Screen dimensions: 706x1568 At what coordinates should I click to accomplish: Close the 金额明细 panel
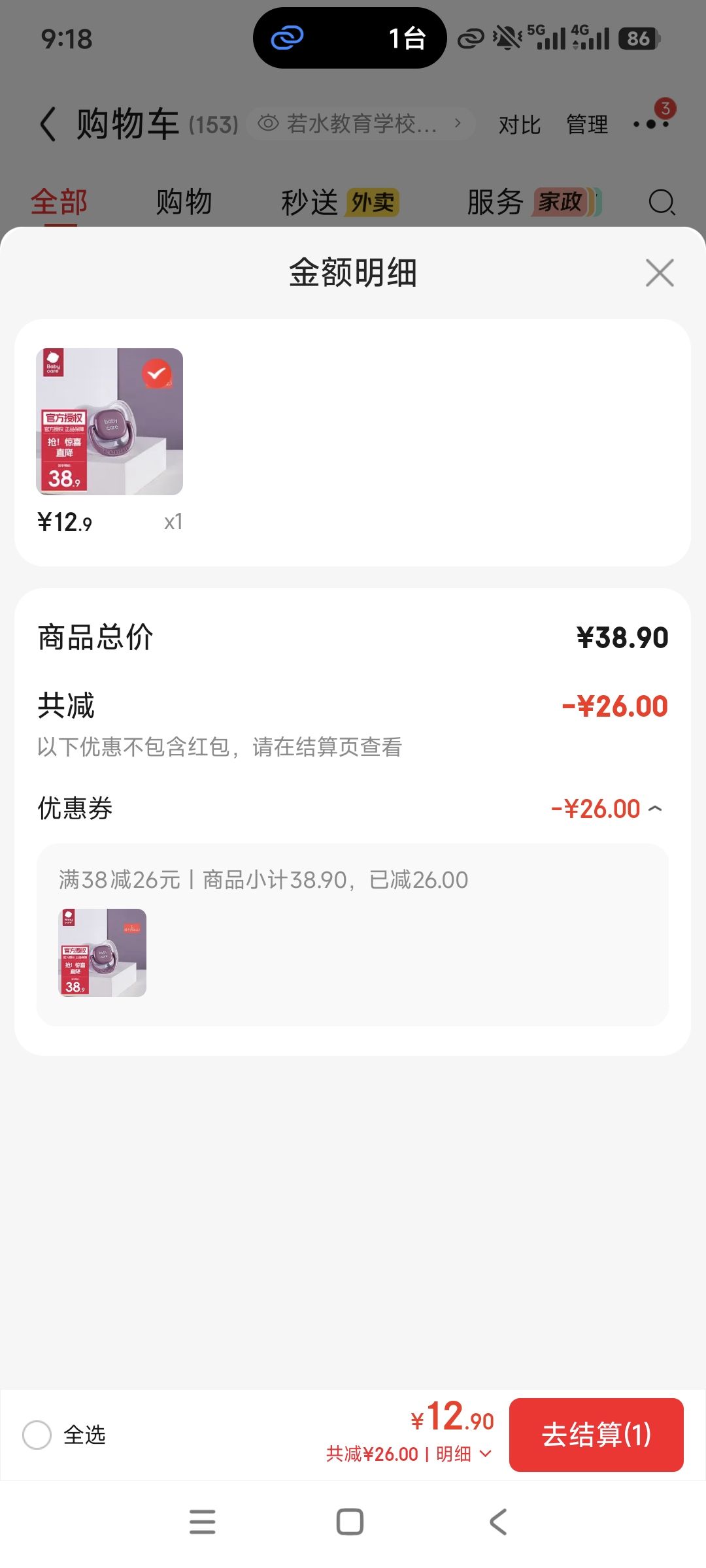point(660,272)
